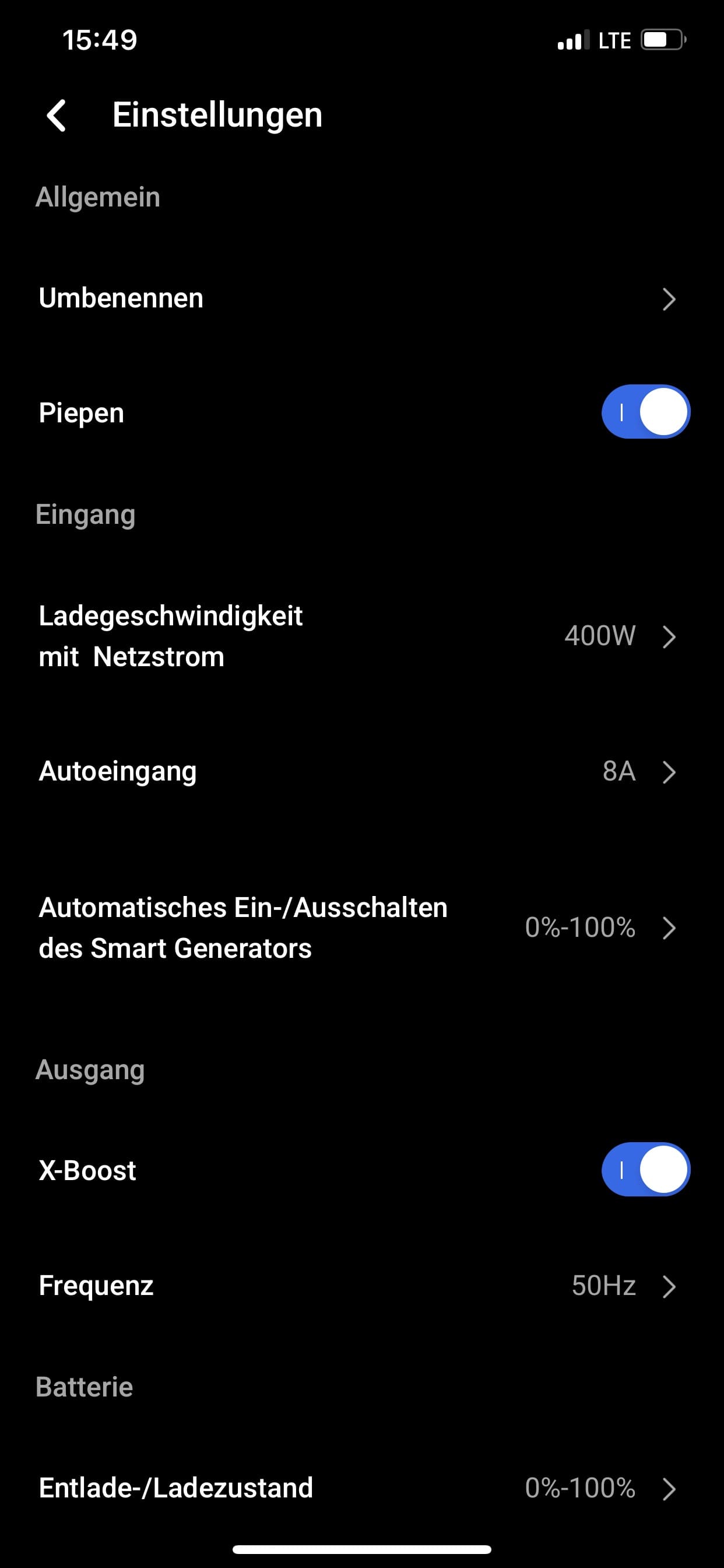Go back from Einstellungen

pyautogui.click(x=57, y=116)
